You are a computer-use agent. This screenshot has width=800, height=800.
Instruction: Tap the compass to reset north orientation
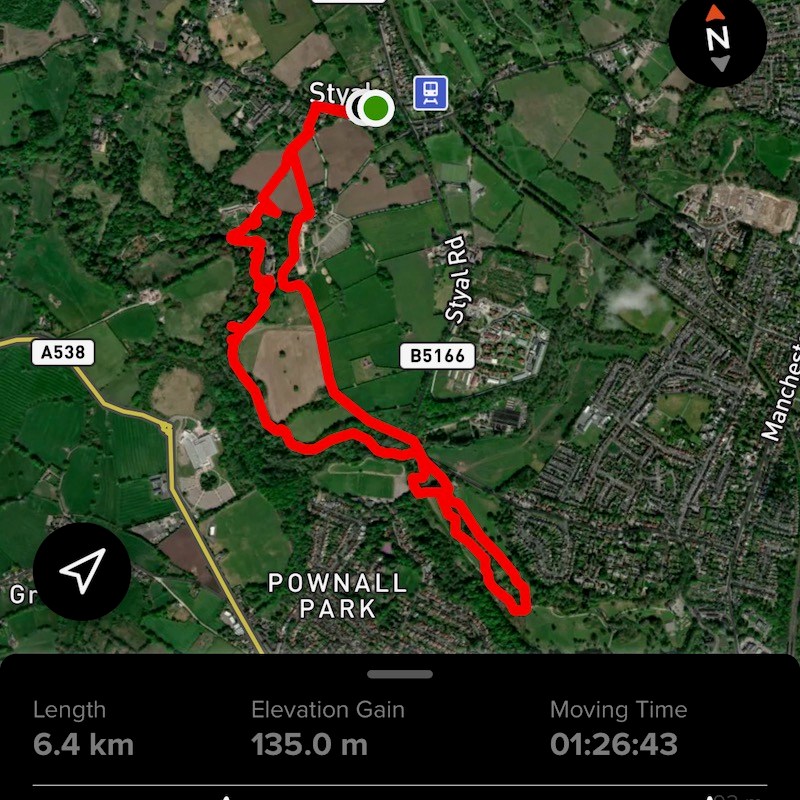717,40
